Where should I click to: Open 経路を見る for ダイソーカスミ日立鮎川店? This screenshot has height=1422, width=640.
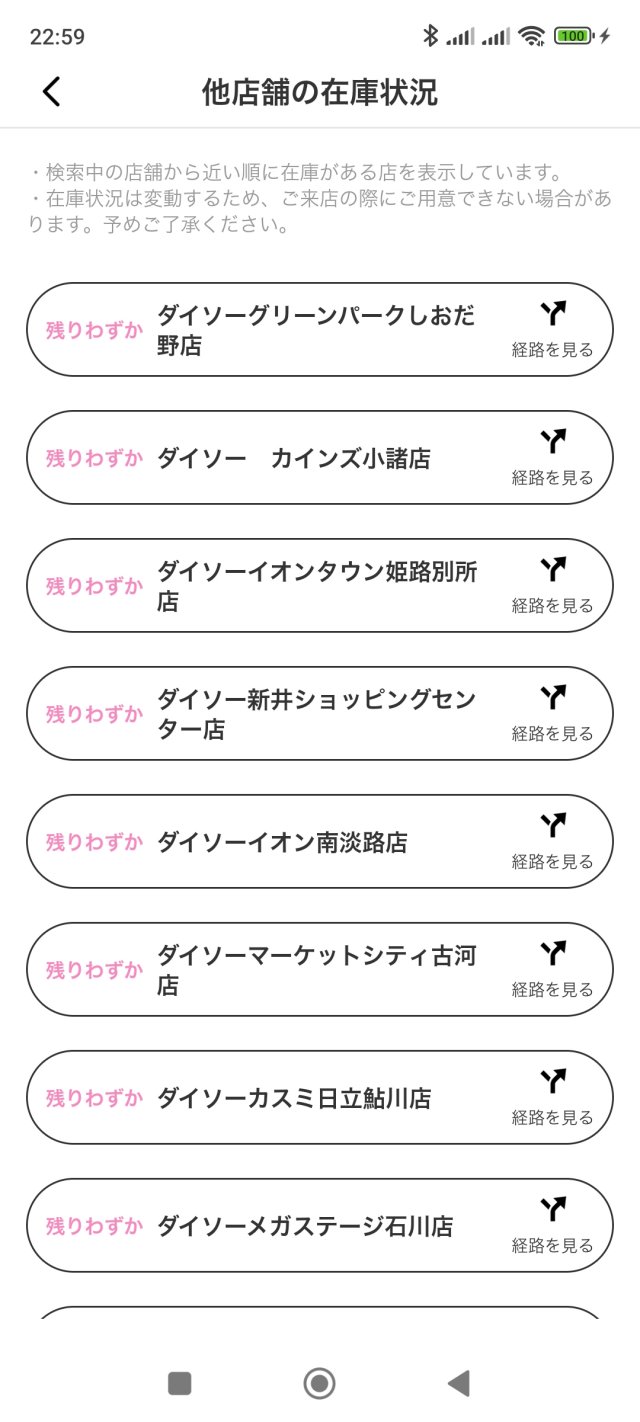(x=553, y=1097)
